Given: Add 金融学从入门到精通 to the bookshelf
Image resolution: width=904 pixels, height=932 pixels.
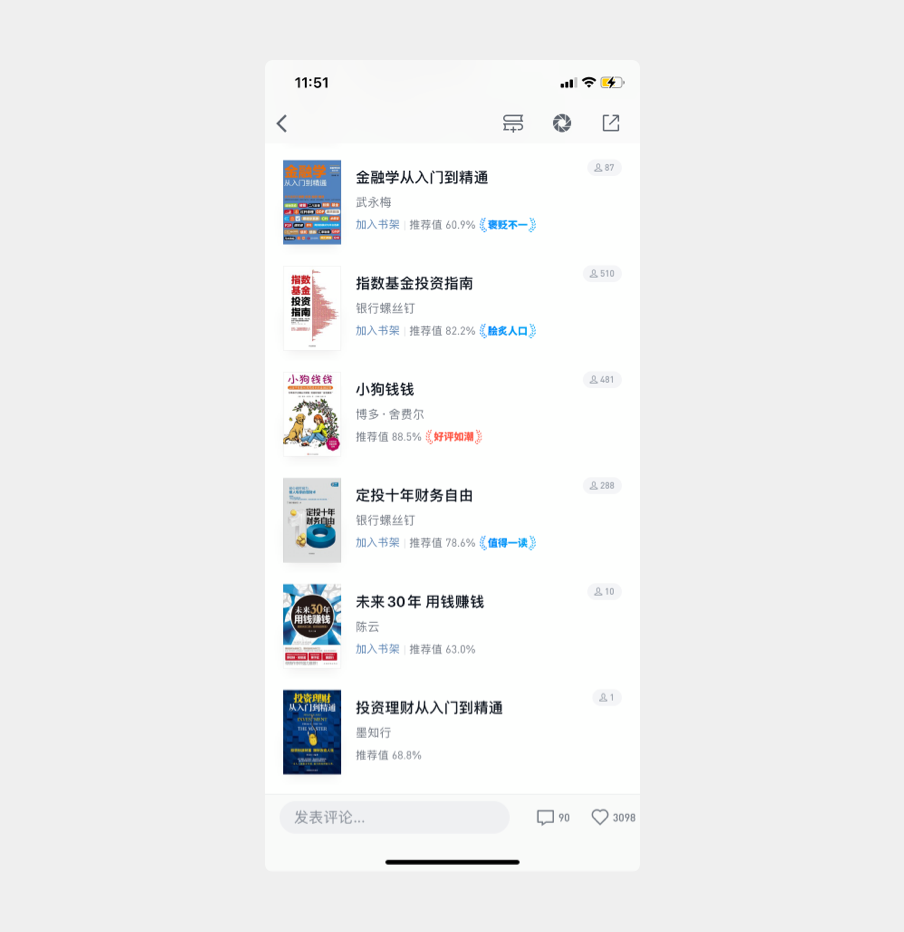Looking at the screenshot, I should pyautogui.click(x=377, y=225).
